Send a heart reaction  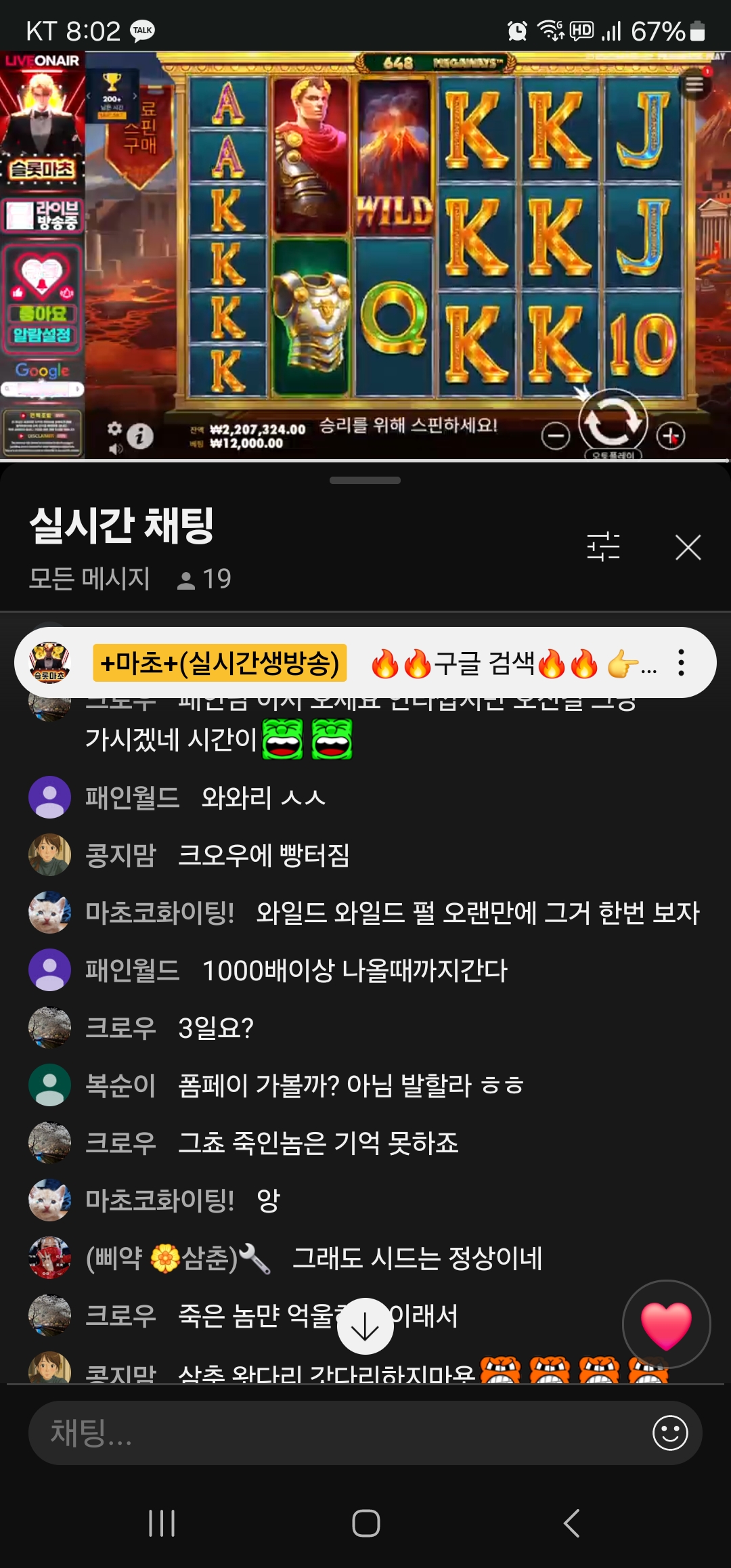tap(666, 1324)
